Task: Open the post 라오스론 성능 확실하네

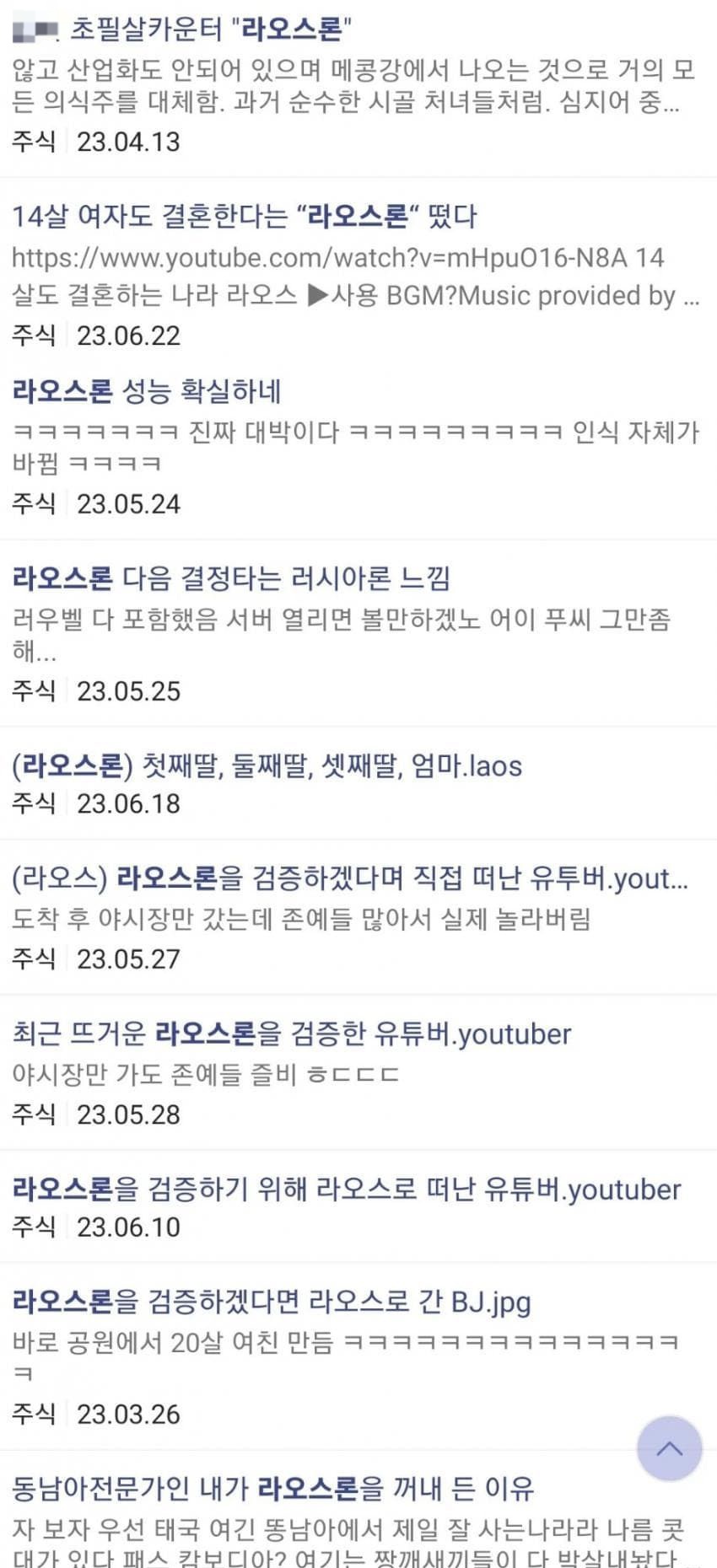Action: [x=147, y=391]
